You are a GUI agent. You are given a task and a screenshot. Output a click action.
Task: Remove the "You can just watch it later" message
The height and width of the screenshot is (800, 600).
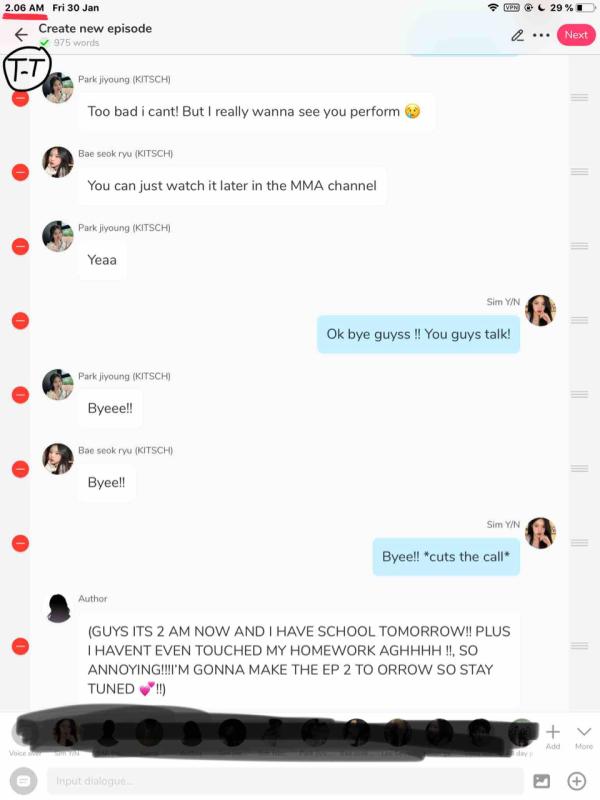point(20,172)
